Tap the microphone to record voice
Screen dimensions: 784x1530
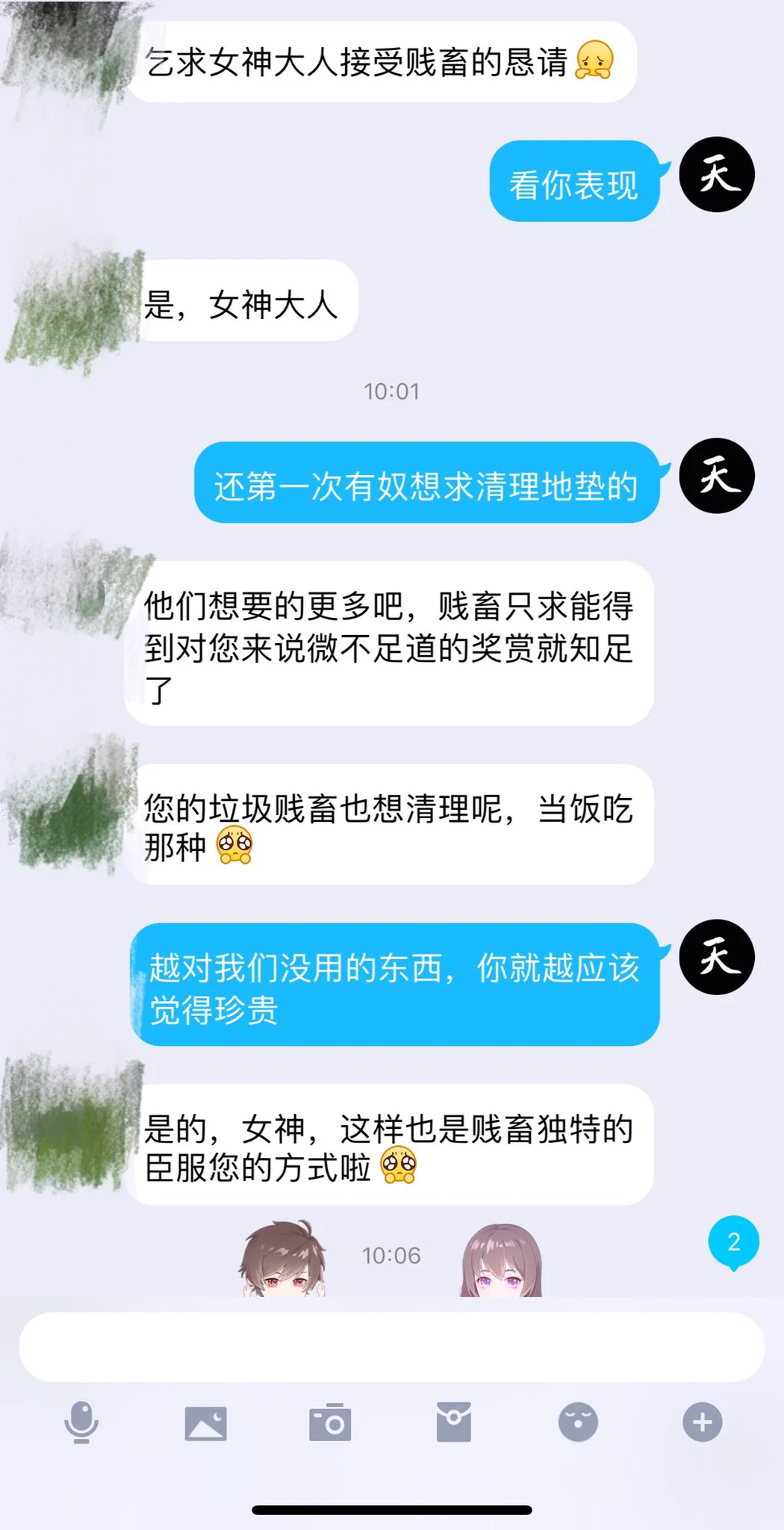point(81,1422)
